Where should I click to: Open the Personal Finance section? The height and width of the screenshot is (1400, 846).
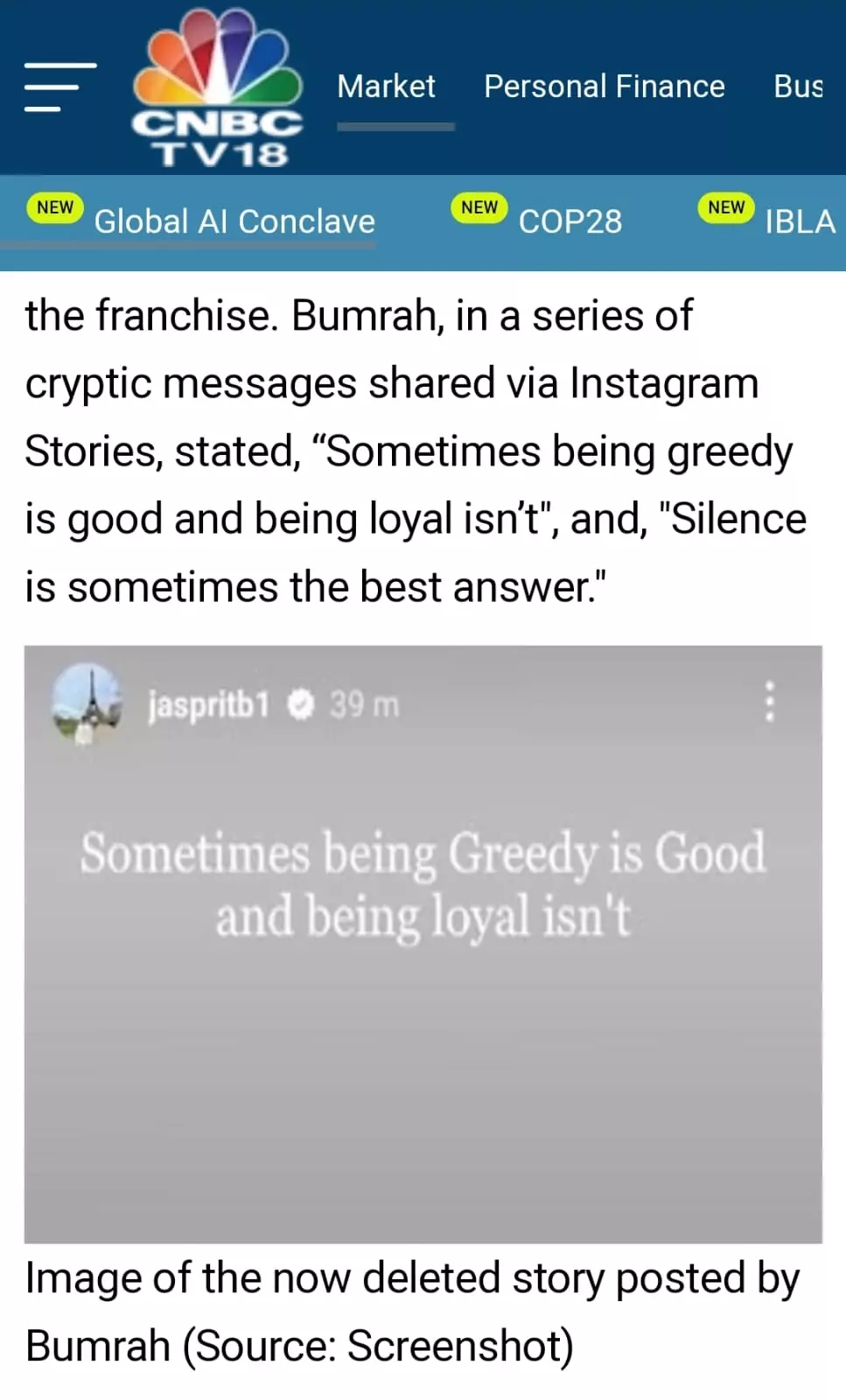pos(604,87)
